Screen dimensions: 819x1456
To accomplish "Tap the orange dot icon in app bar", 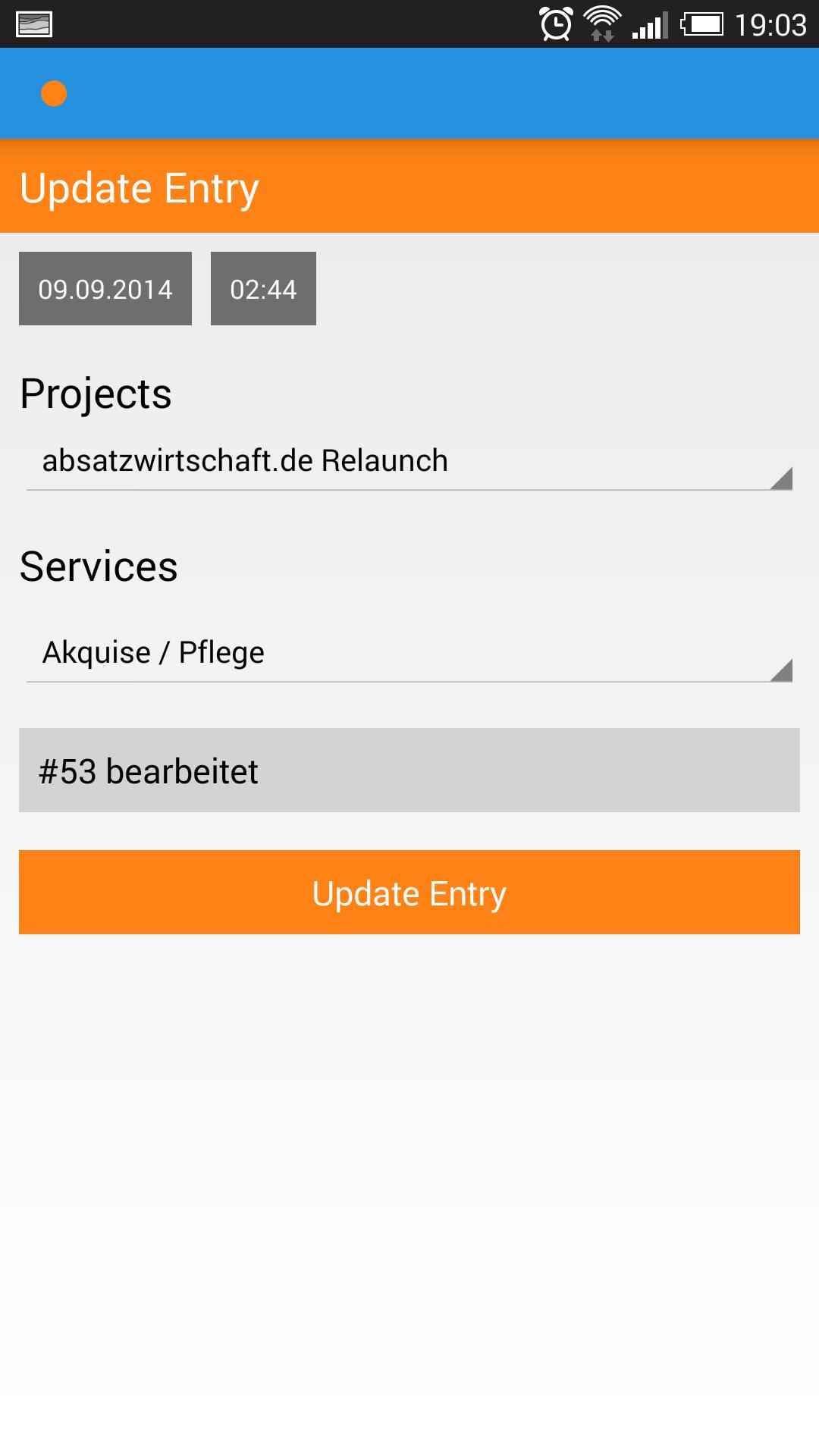I will [54, 94].
